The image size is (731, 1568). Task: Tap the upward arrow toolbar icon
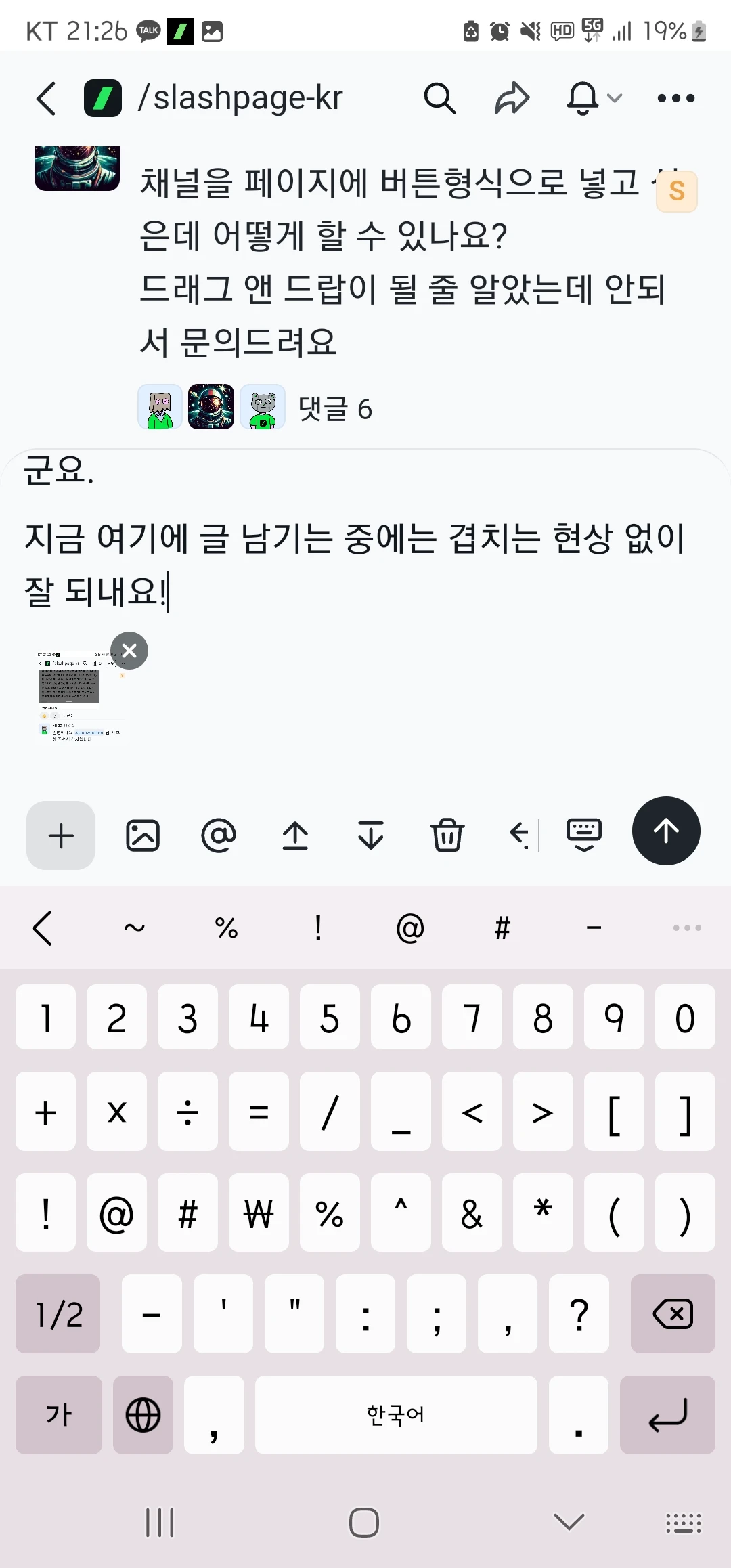click(x=295, y=835)
